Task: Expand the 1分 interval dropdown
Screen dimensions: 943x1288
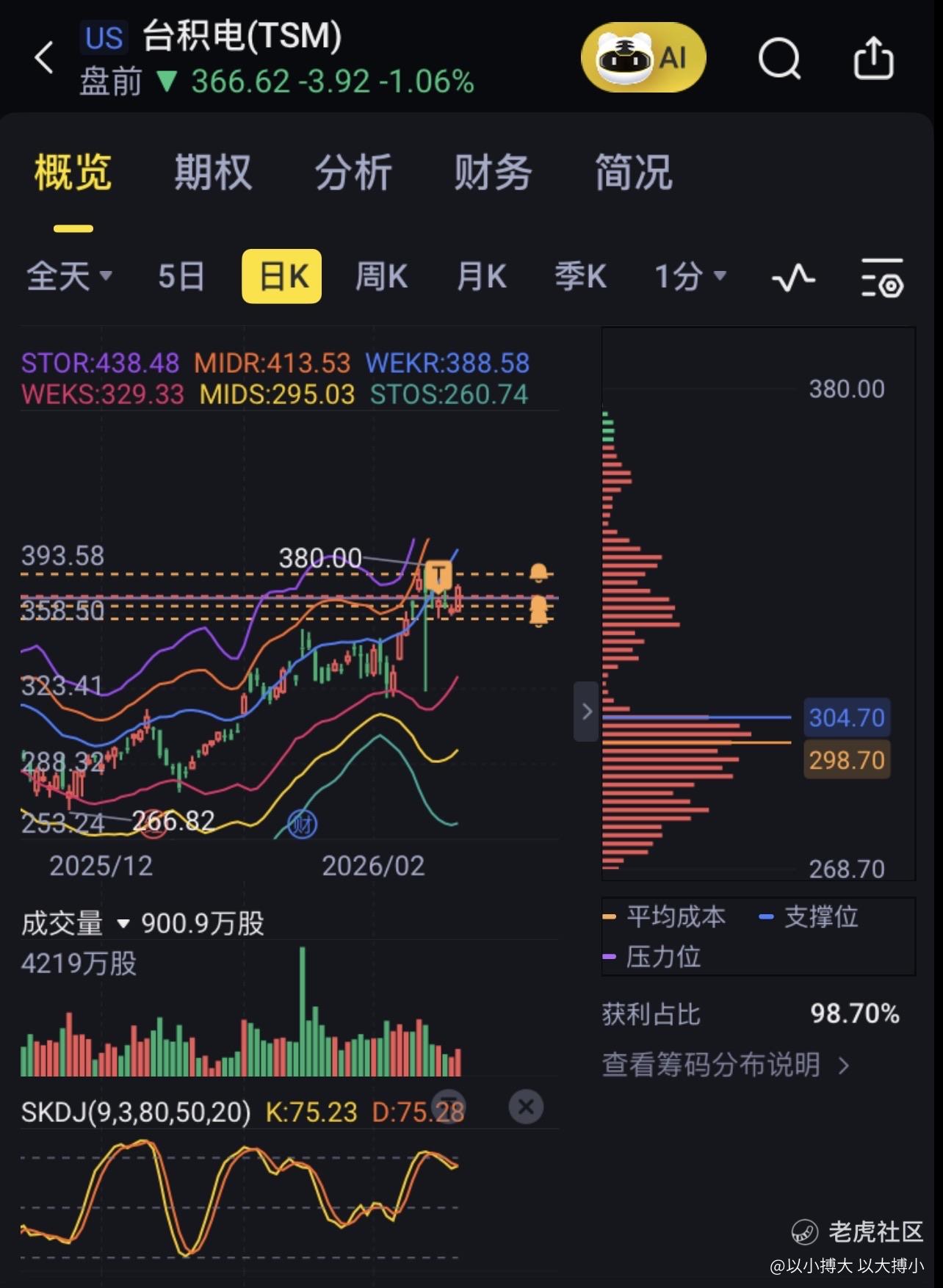Action: click(x=690, y=277)
